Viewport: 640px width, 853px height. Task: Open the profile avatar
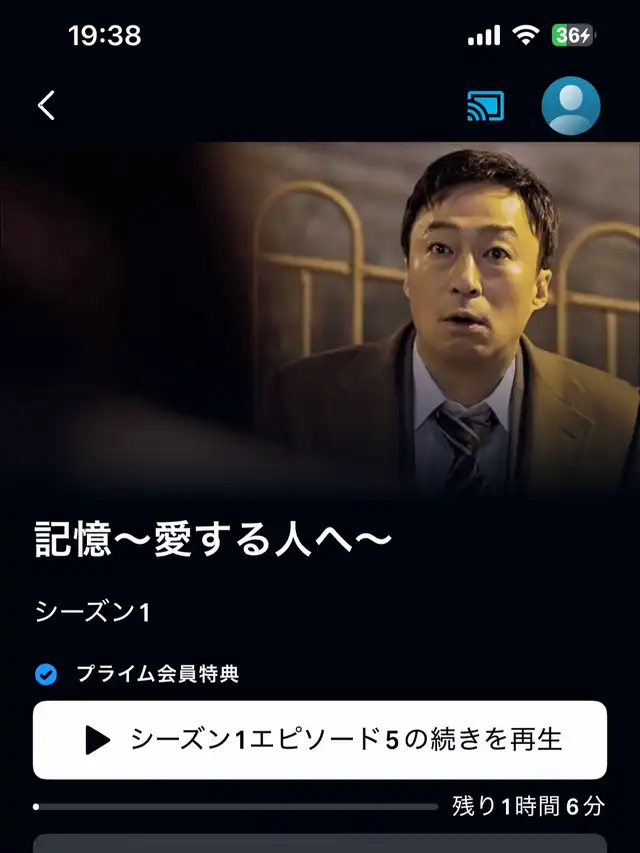[x=570, y=105]
